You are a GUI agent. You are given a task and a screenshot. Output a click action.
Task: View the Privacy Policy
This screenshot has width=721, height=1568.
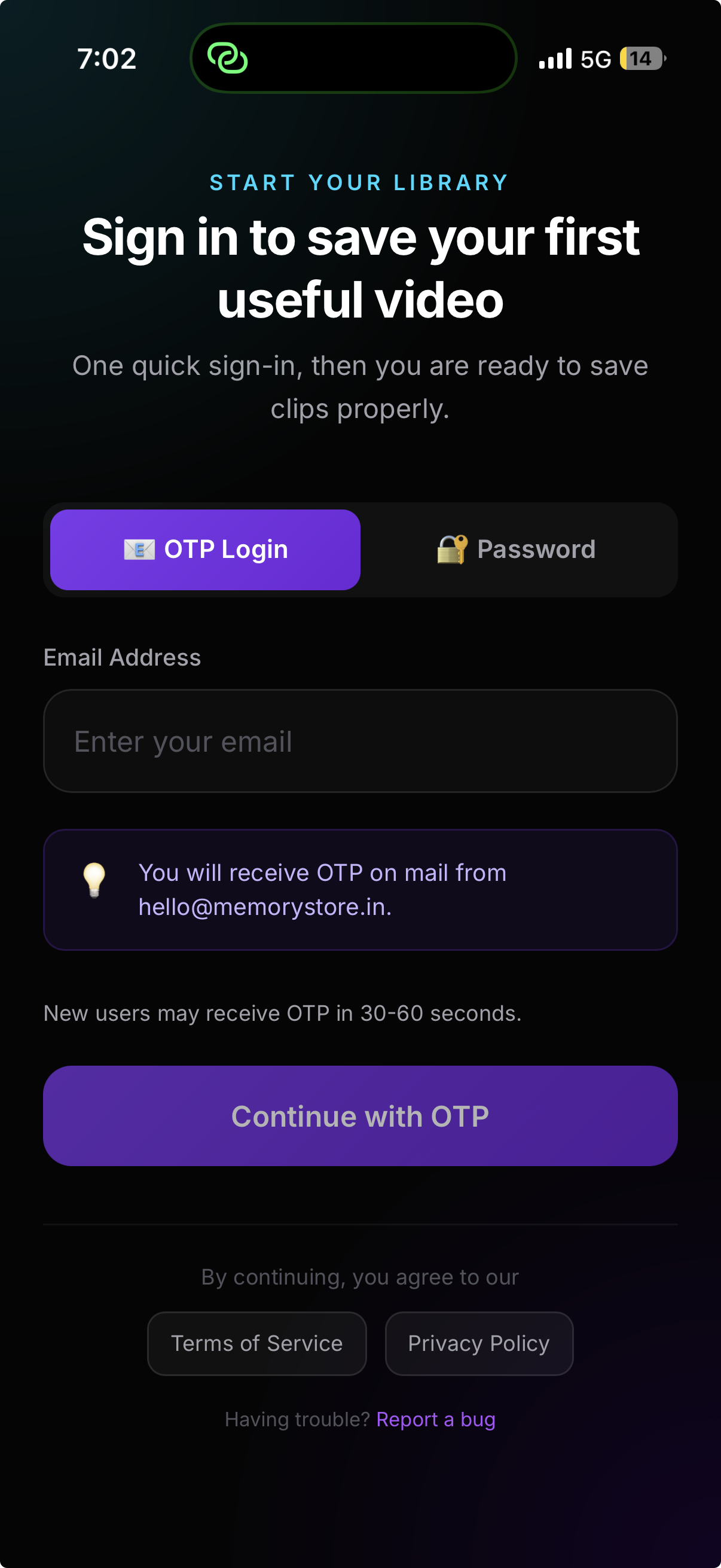479,1343
